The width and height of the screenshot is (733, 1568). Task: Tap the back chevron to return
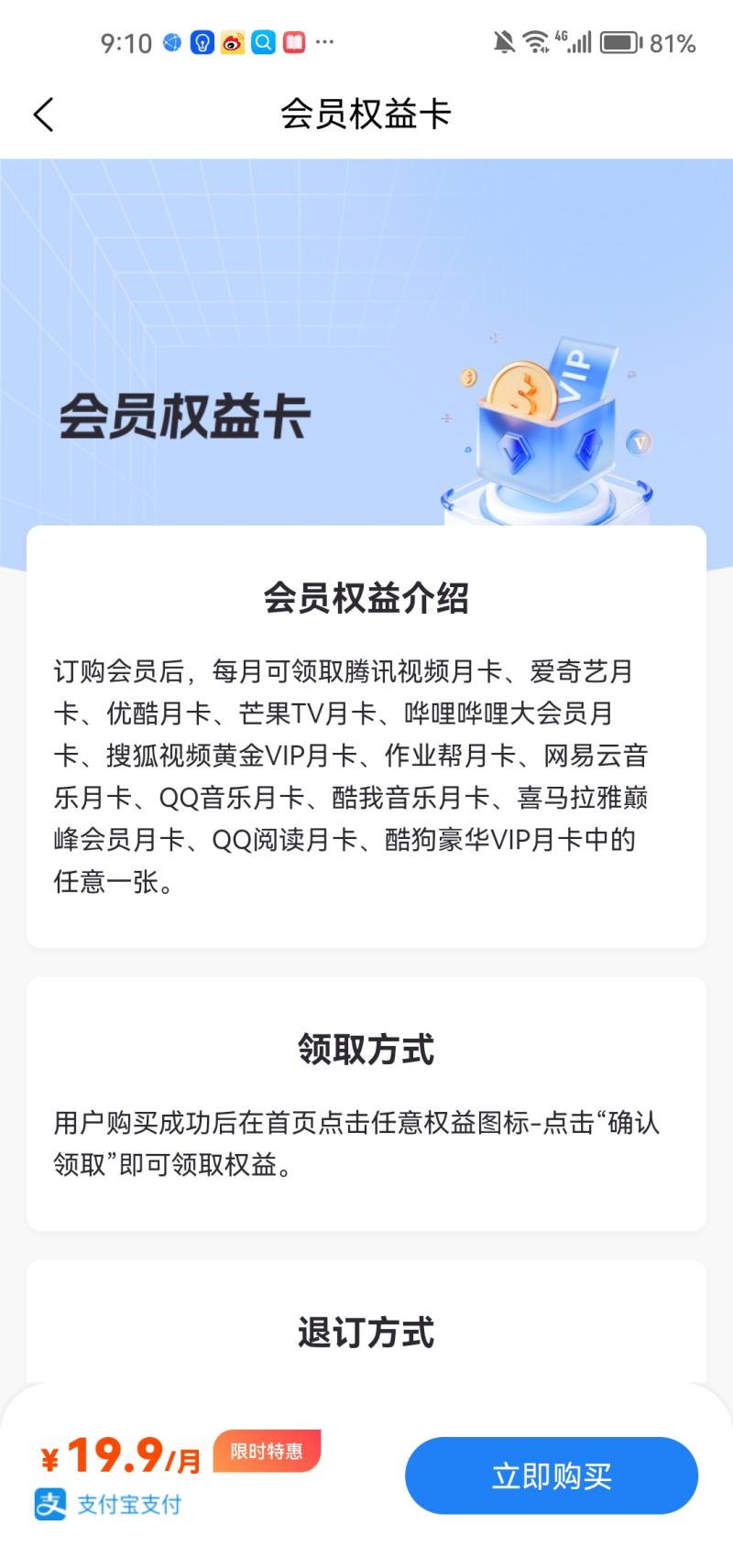[x=42, y=114]
